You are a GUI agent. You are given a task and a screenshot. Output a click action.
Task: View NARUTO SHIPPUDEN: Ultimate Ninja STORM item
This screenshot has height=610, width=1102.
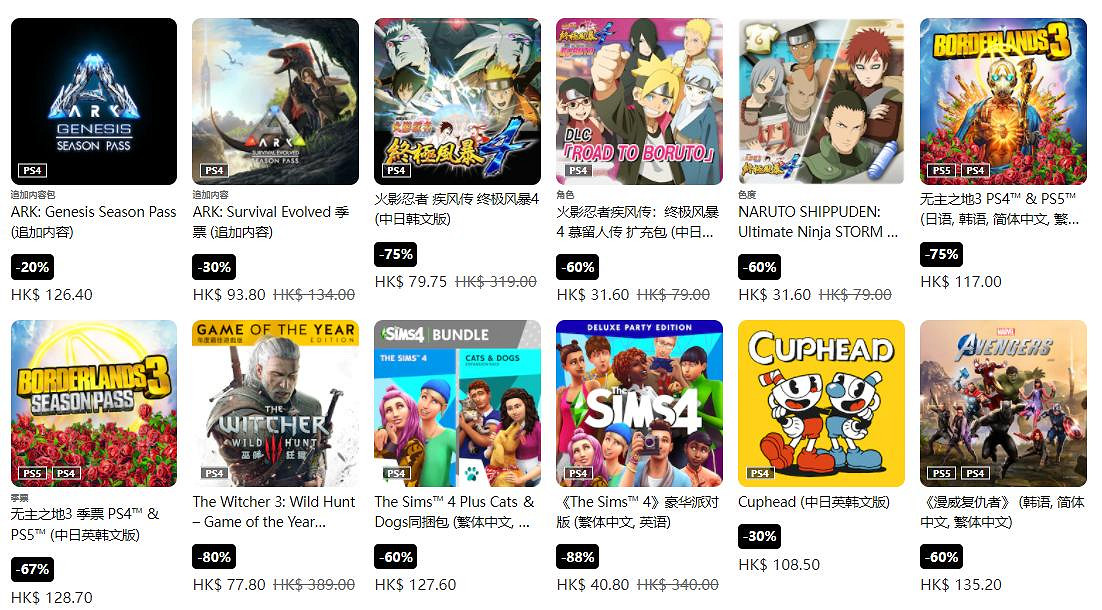pos(821,101)
